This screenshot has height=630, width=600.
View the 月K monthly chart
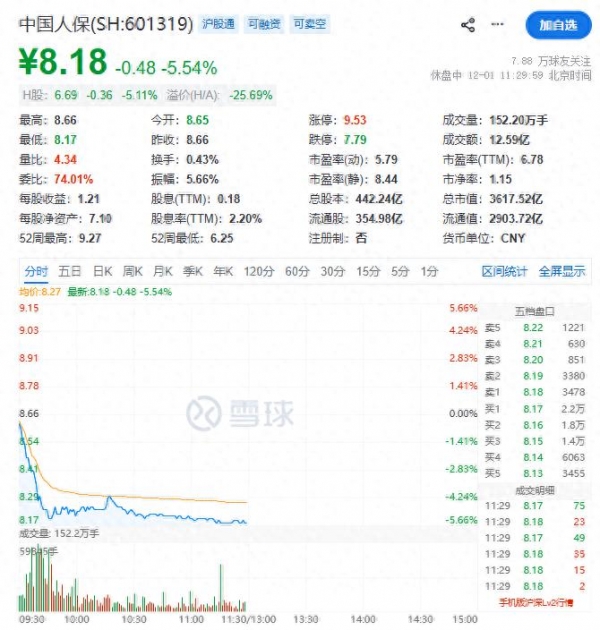pos(163,271)
